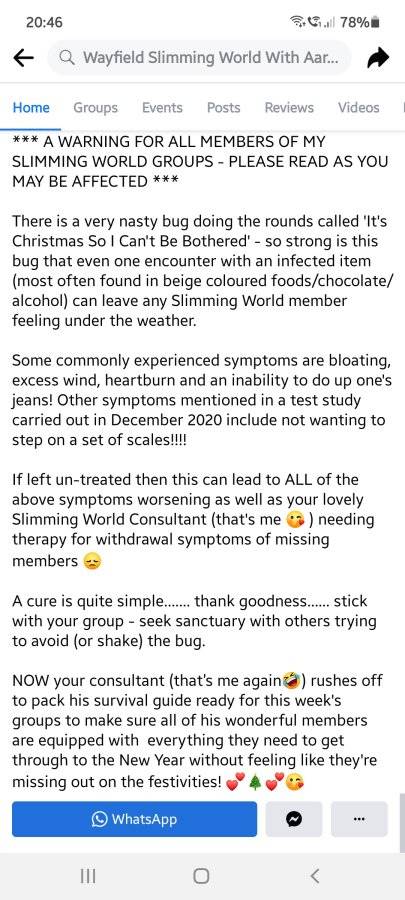Image resolution: width=405 pixels, height=900 pixels.
Task: Tap the system home button
Action: point(201,876)
